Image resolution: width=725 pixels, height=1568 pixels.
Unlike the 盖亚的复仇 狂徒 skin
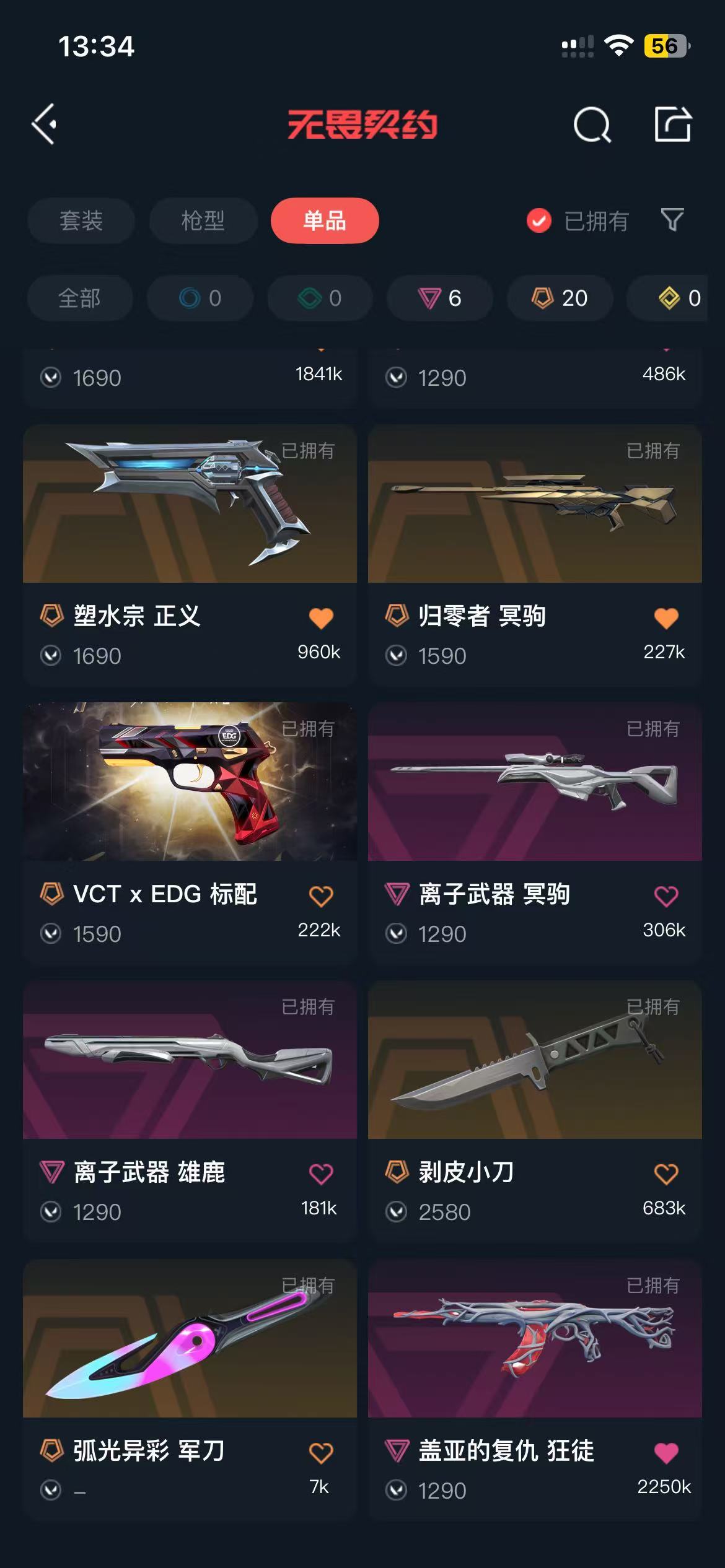[666, 1452]
